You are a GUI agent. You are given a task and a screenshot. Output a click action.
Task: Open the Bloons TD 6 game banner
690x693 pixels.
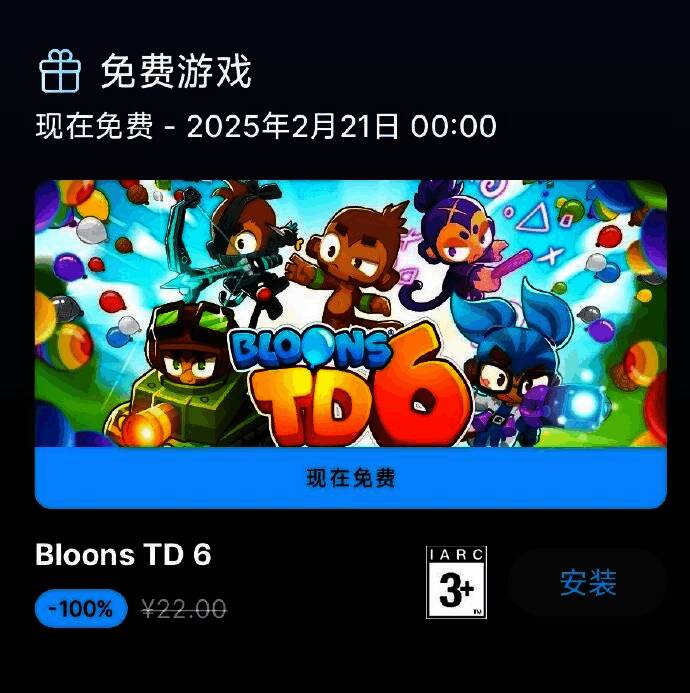(350, 315)
